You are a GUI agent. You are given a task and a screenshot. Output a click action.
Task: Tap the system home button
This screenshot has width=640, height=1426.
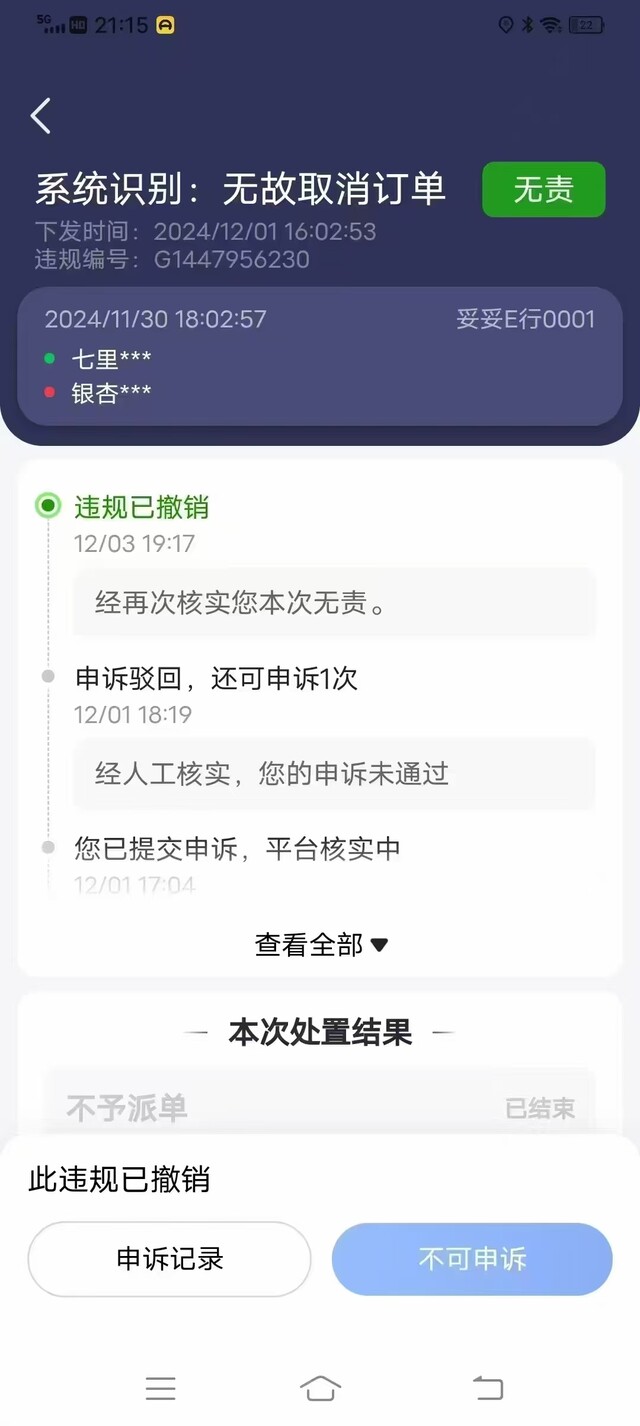pos(320,1388)
